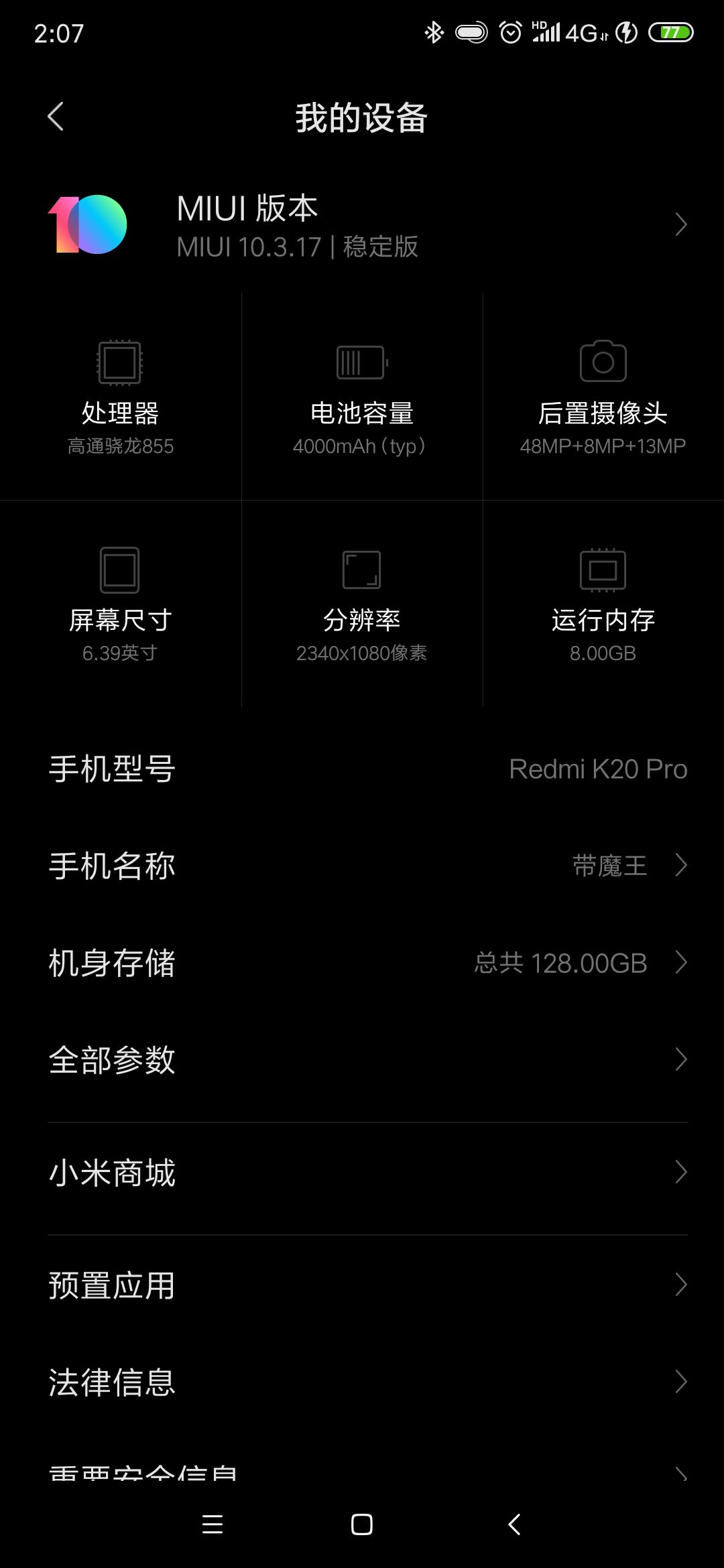Expand 机身存储 storage details
The width and height of the screenshot is (724, 1568).
(x=680, y=963)
